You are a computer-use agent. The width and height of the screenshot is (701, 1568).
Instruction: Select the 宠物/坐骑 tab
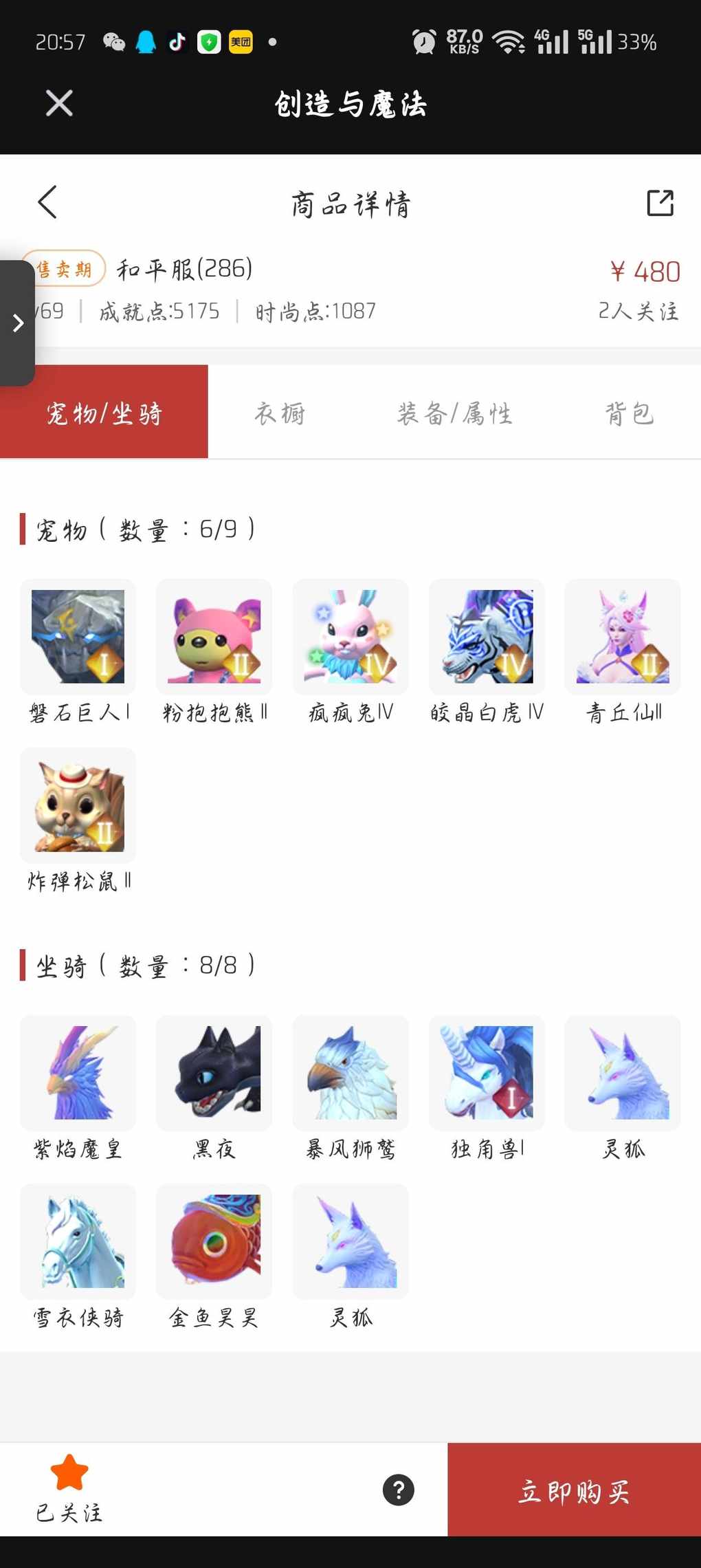click(x=104, y=413)
